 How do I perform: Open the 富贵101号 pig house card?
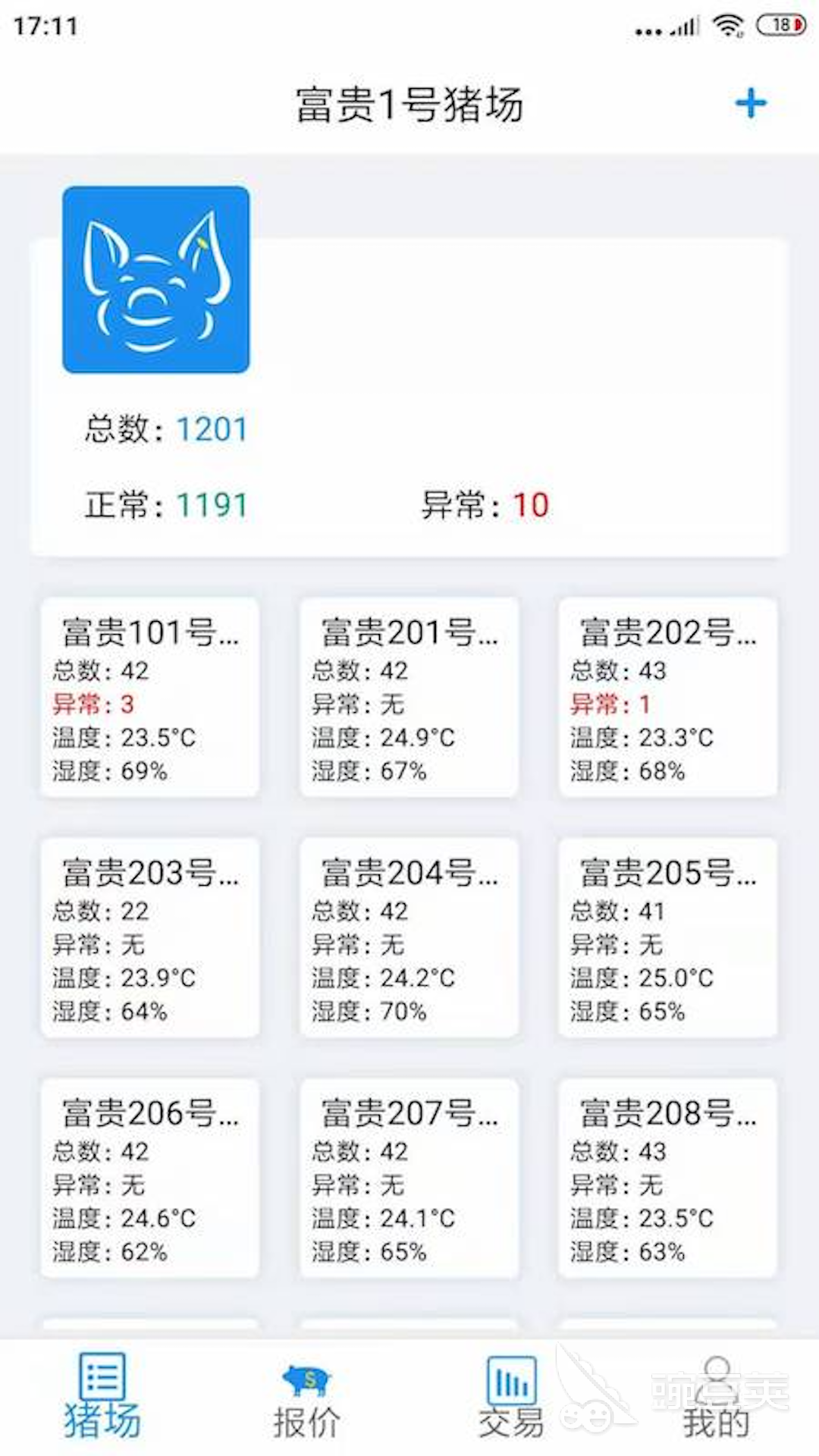(x=150, y=697)
